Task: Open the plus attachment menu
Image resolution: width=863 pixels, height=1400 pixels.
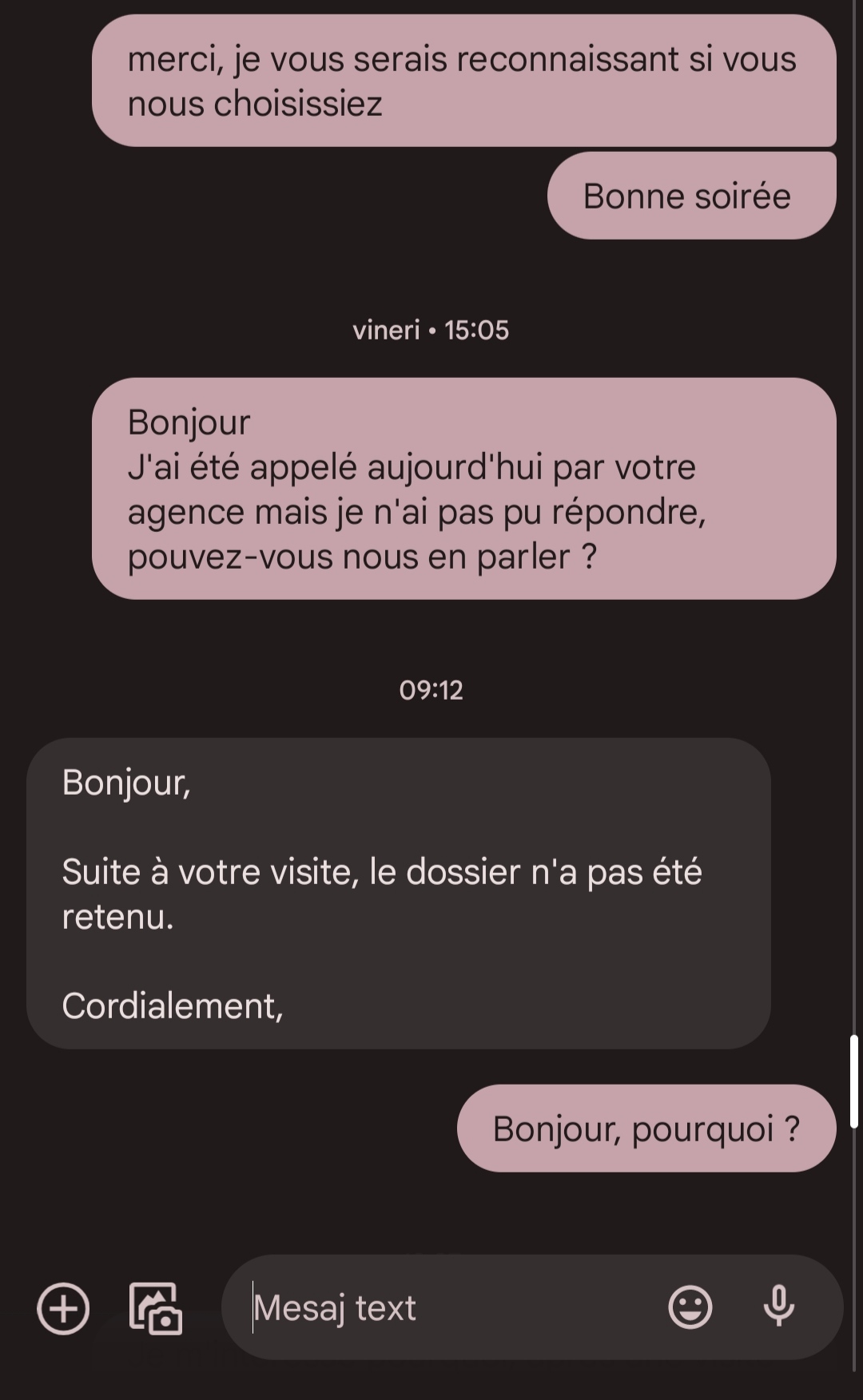Action: (63, 1308)
